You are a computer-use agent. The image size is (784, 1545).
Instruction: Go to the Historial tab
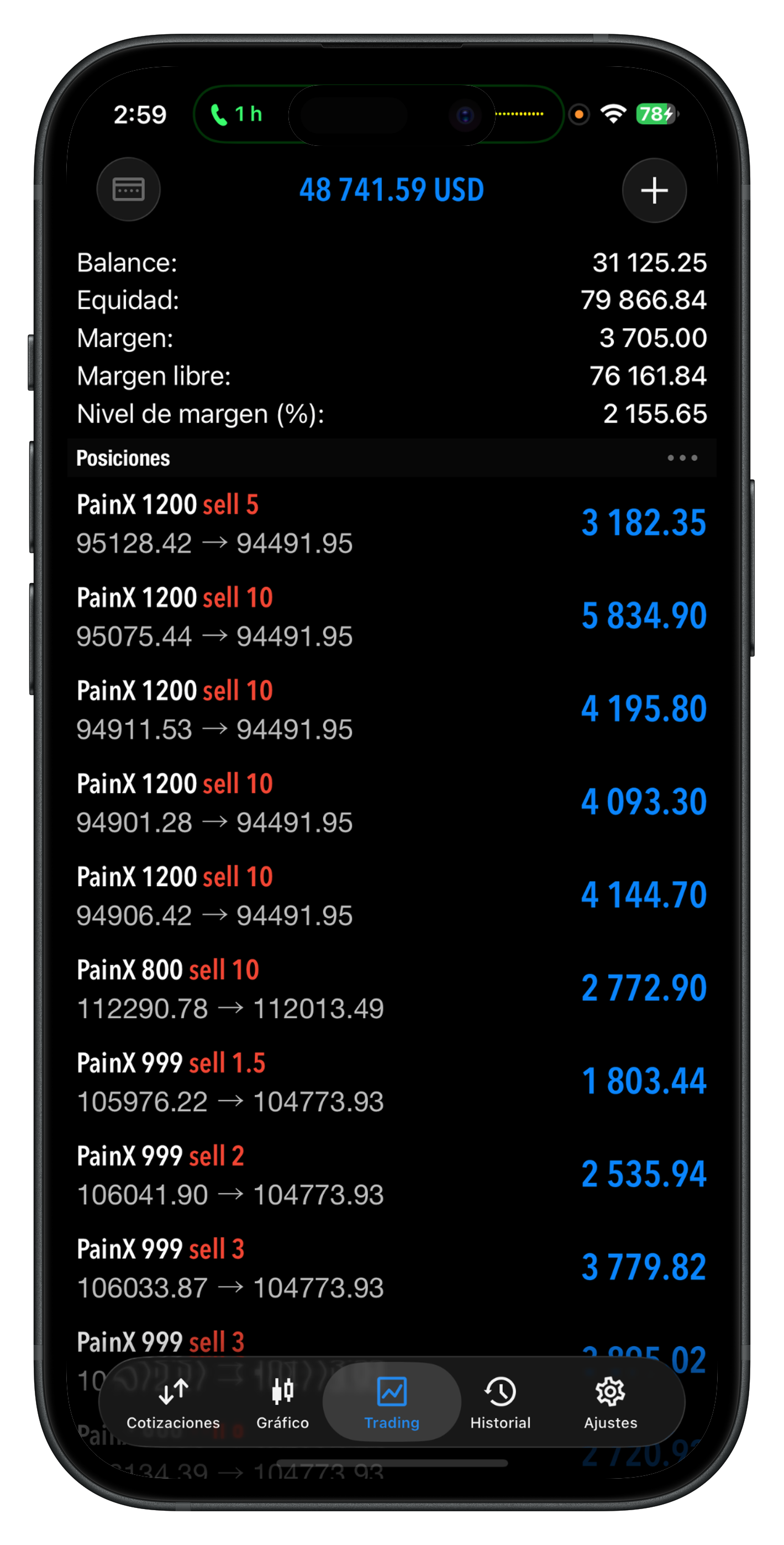[x=500, y=1402]
